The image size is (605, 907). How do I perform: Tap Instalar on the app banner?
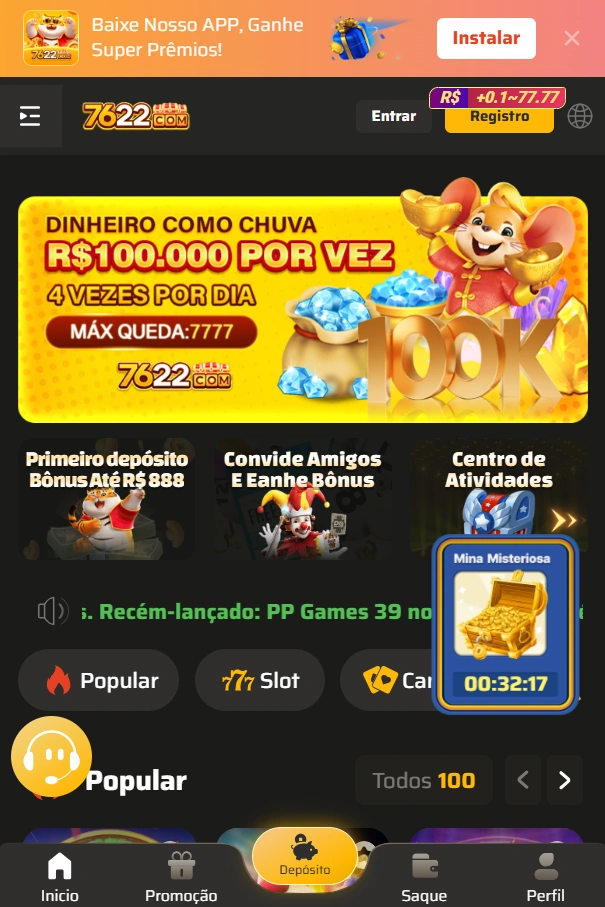[486, 38]
